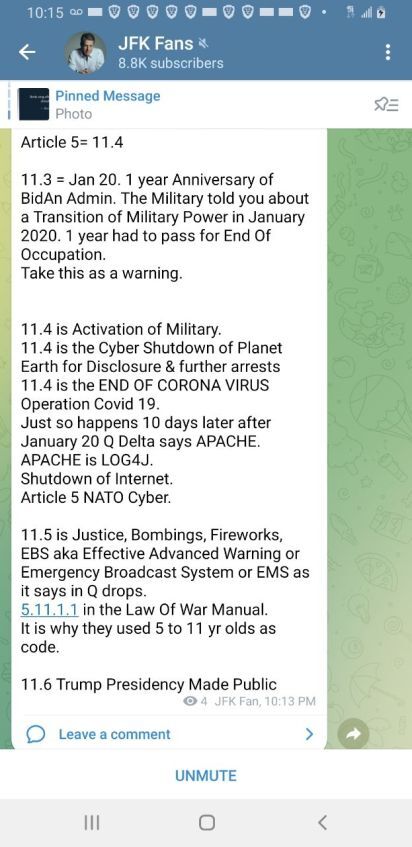Unmute the JFK Fans channel

(x=206, y=776)
